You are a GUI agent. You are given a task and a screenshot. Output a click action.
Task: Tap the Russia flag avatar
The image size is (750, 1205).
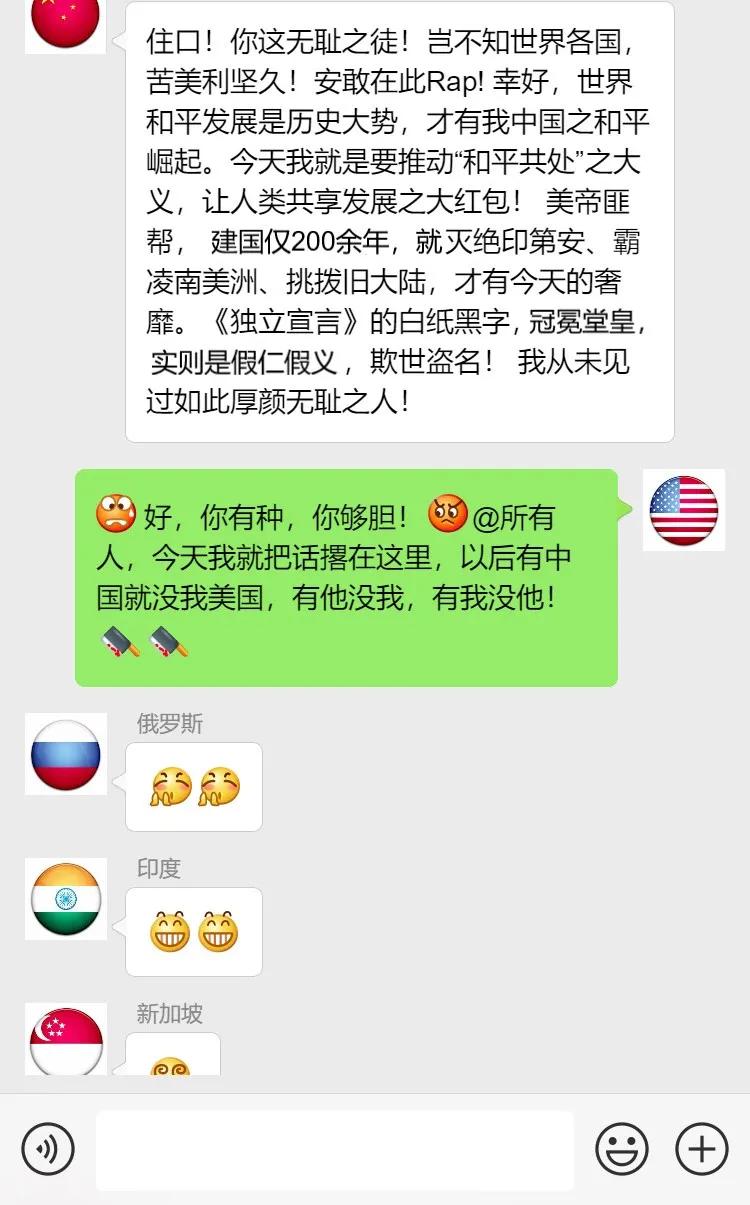(x=65, y=756)
